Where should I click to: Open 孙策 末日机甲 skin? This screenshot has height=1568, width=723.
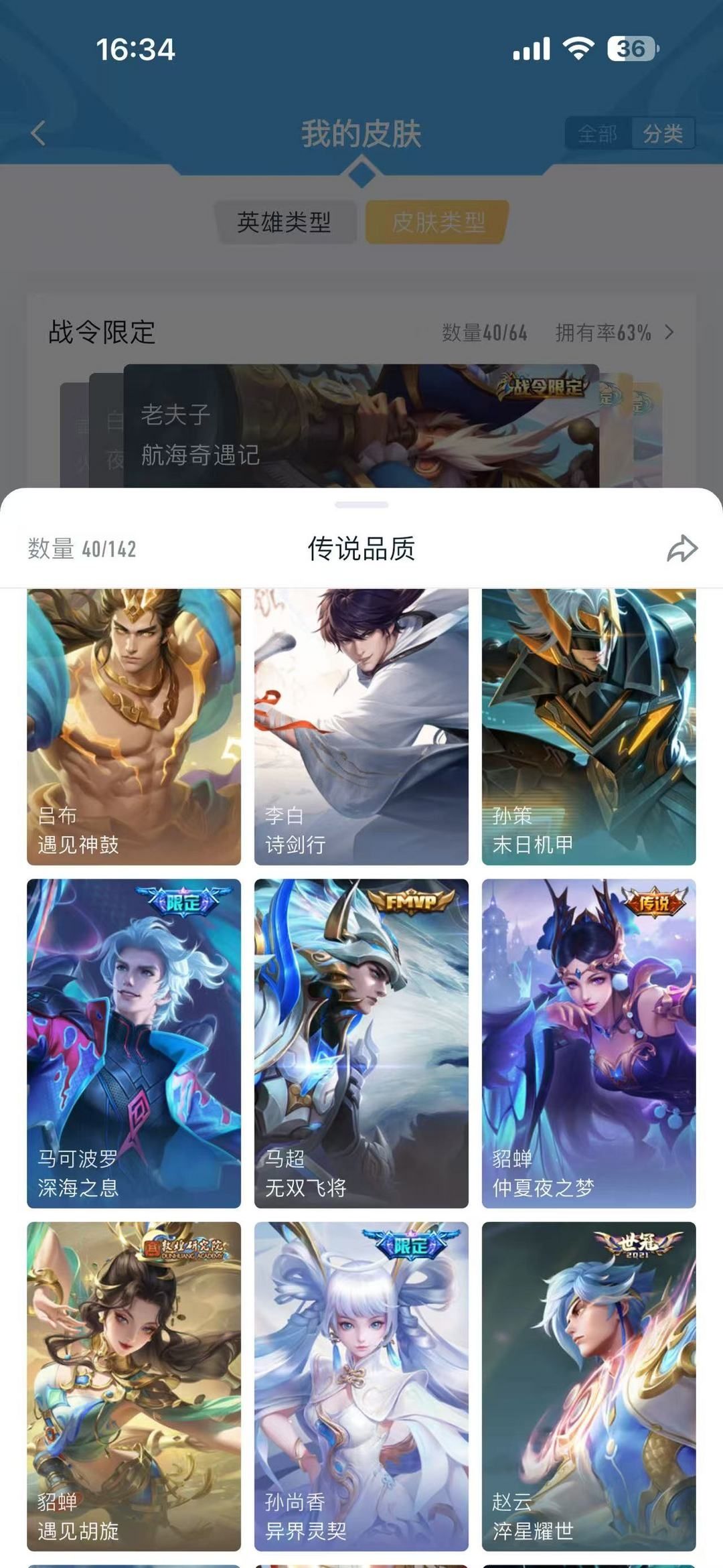[589, 727]
